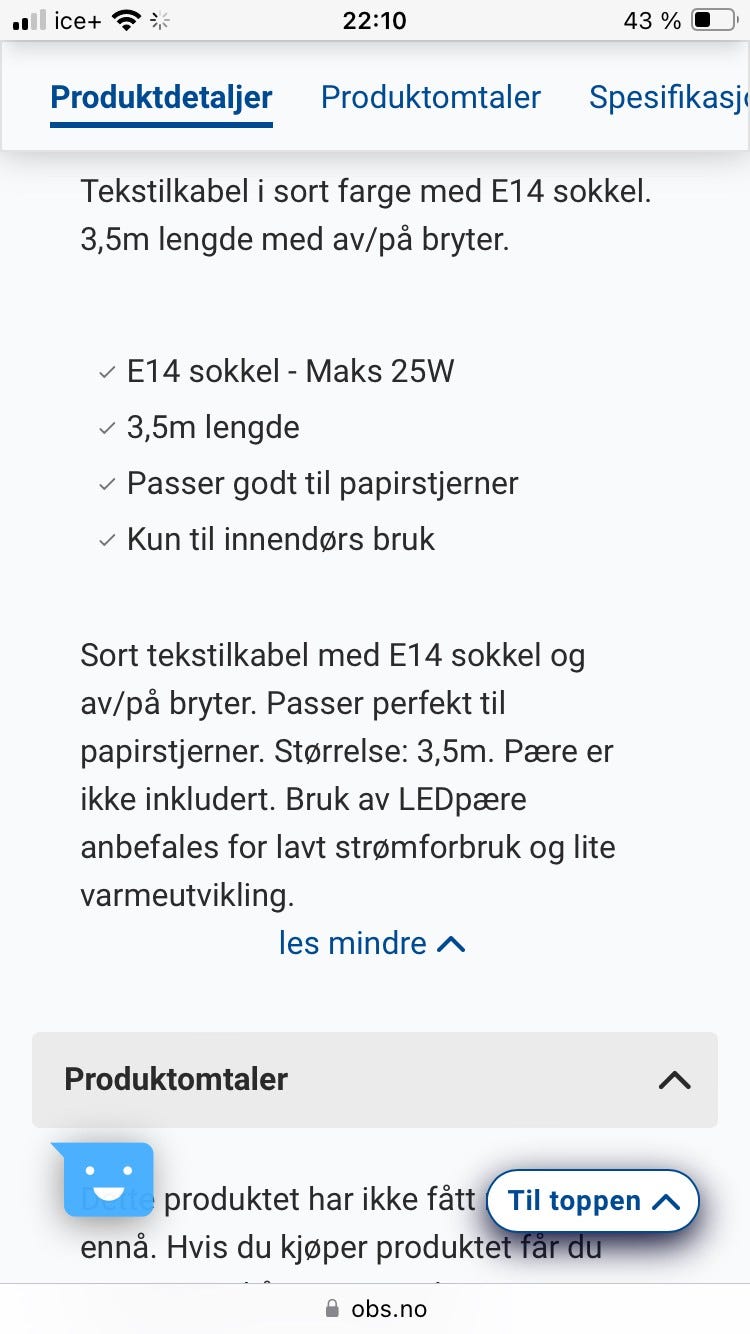The width and height of the screenshot is (750, 1334).
Task: Click the checkmark beside E14 sokkel
Action: (x=106, y=372)
